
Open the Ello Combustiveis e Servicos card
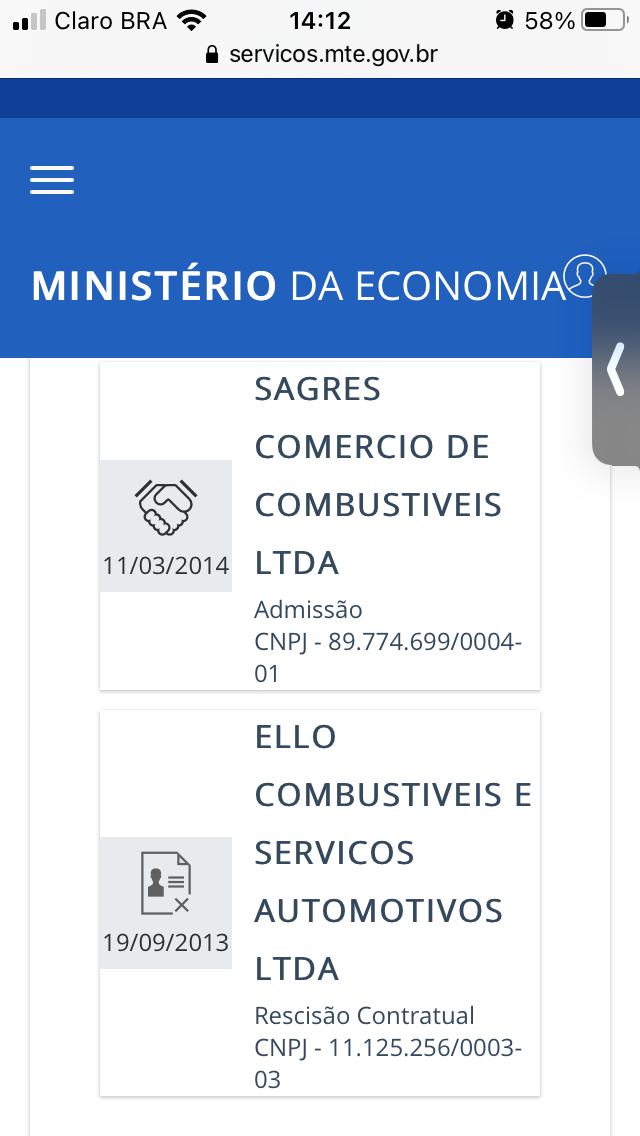tap(320, 903)
